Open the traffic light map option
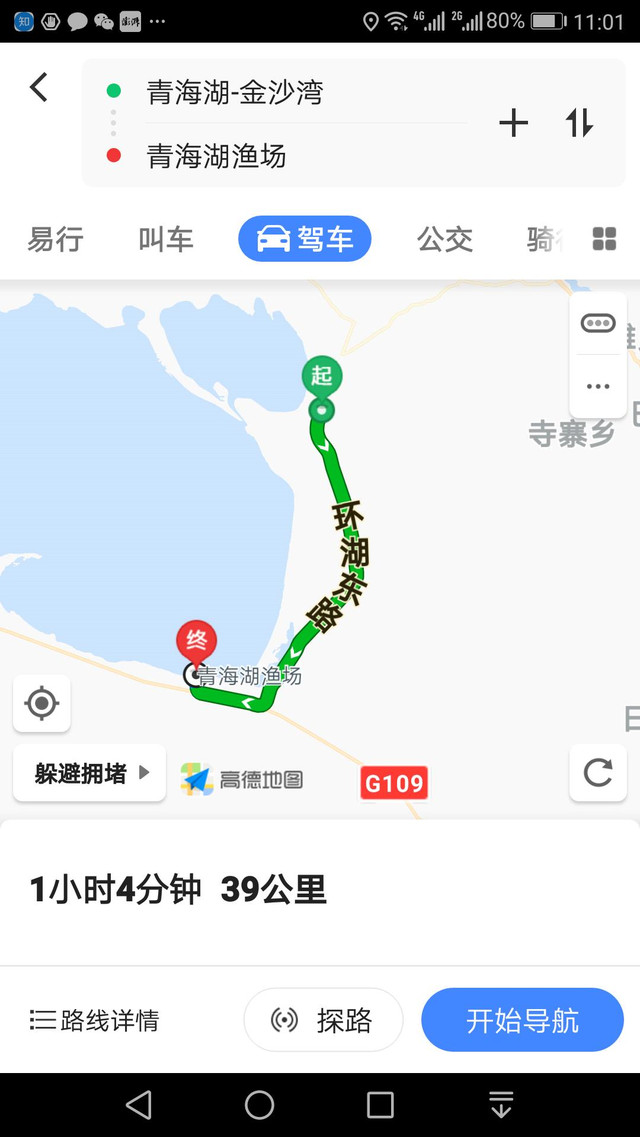640x1137 pixels. click(x=598, y=323)
